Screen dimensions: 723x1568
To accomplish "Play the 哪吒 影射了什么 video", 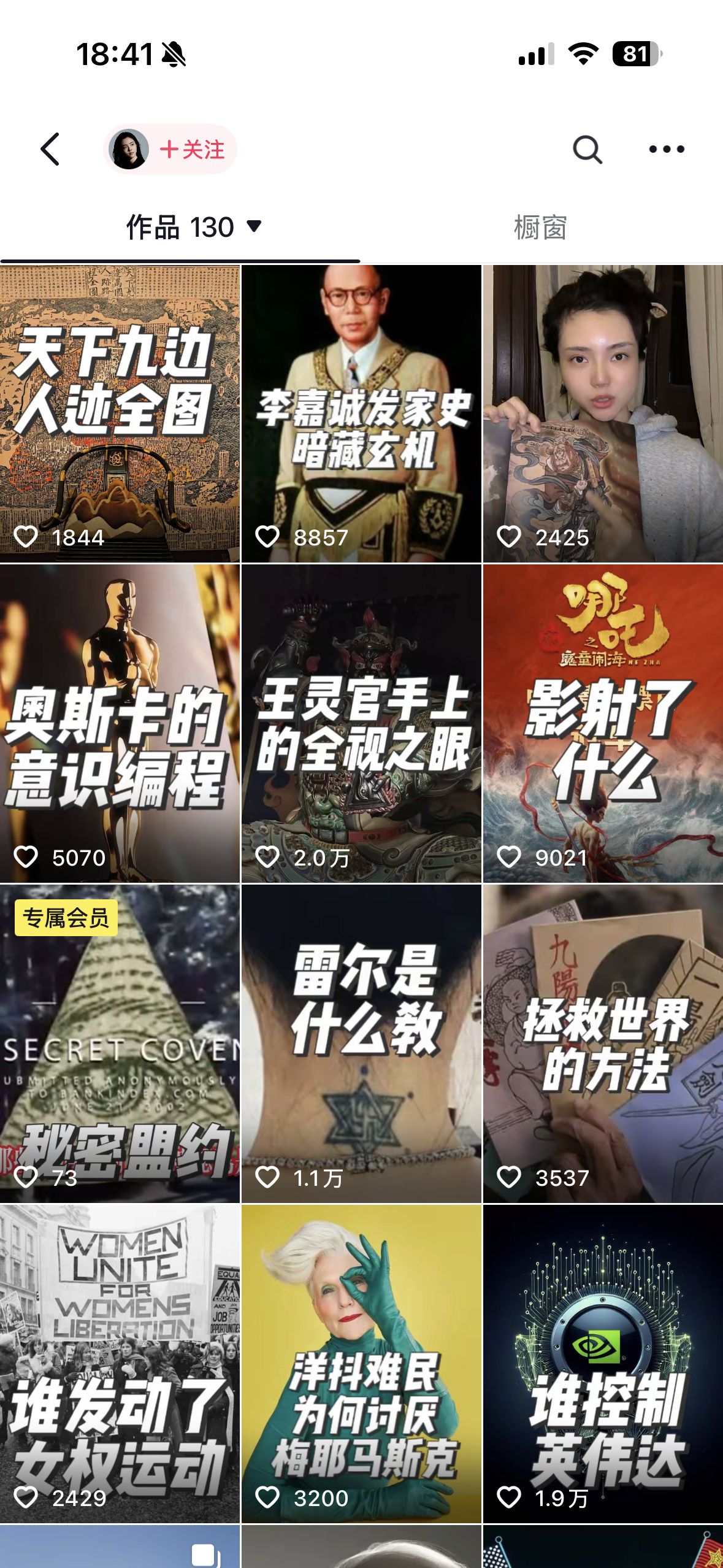I will coord(603,724).
